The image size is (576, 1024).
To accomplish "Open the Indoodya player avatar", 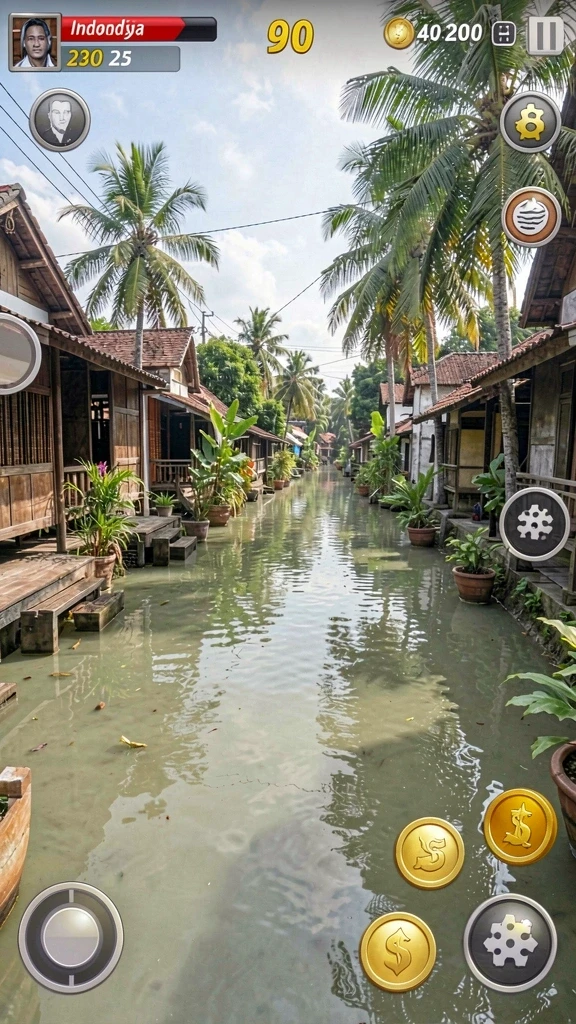I will (x=35, y=42).
